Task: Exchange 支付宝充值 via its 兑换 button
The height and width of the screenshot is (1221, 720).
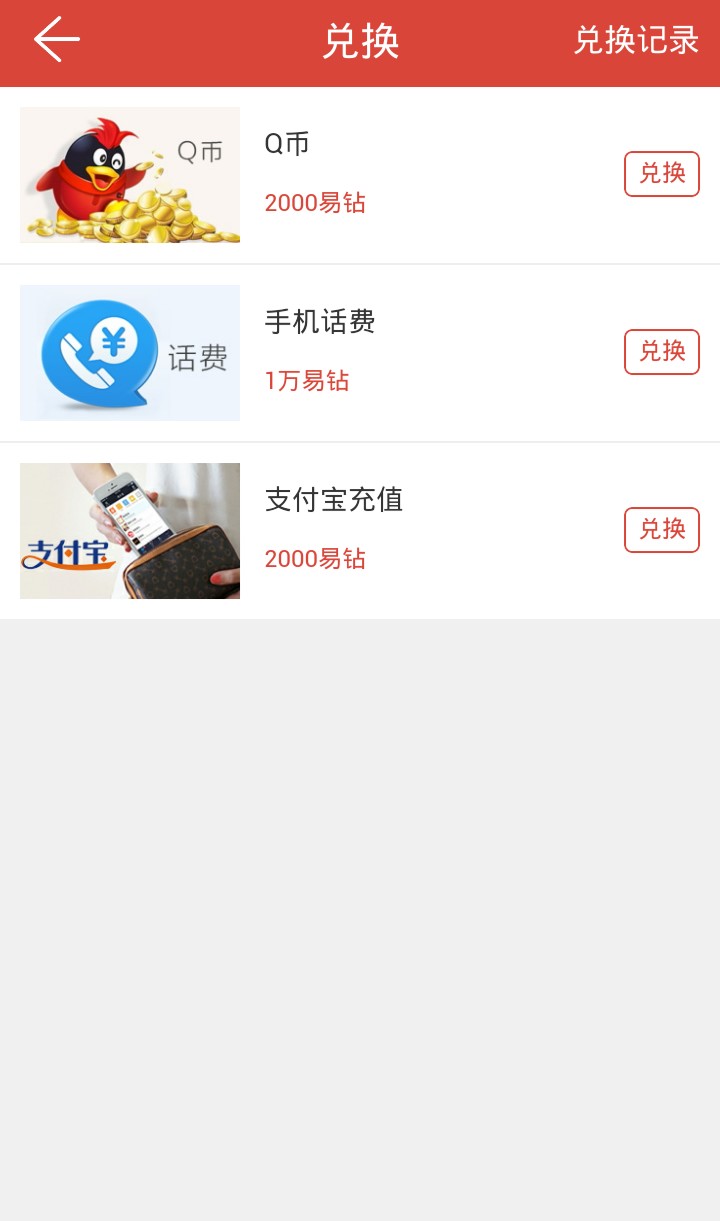Action: coord(662,530)
